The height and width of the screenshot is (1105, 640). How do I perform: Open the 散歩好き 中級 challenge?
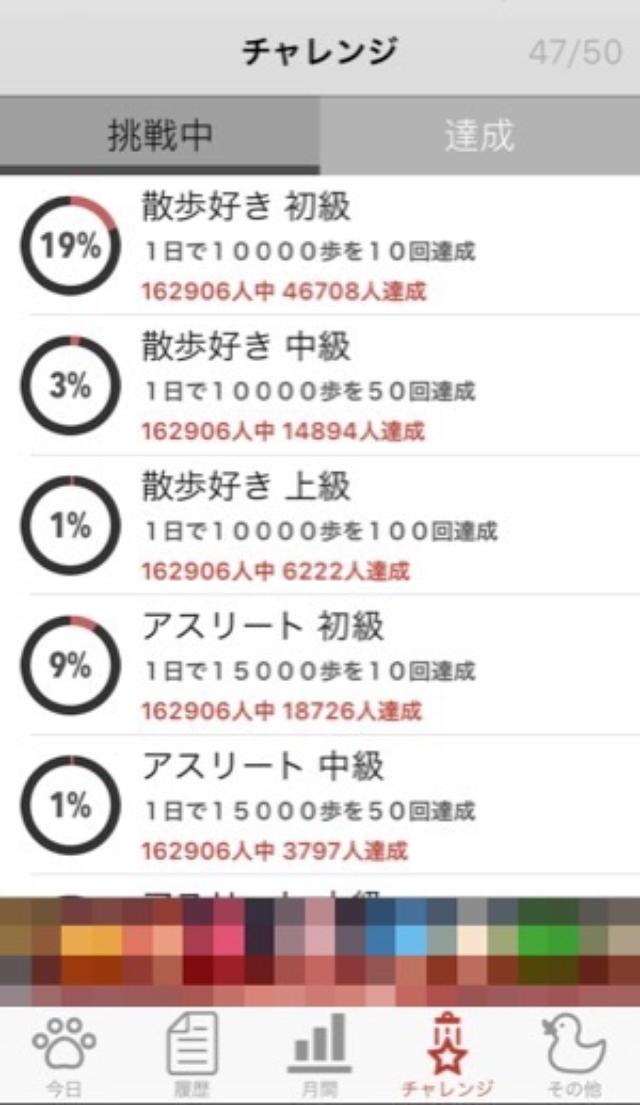(x=330, y=386)
